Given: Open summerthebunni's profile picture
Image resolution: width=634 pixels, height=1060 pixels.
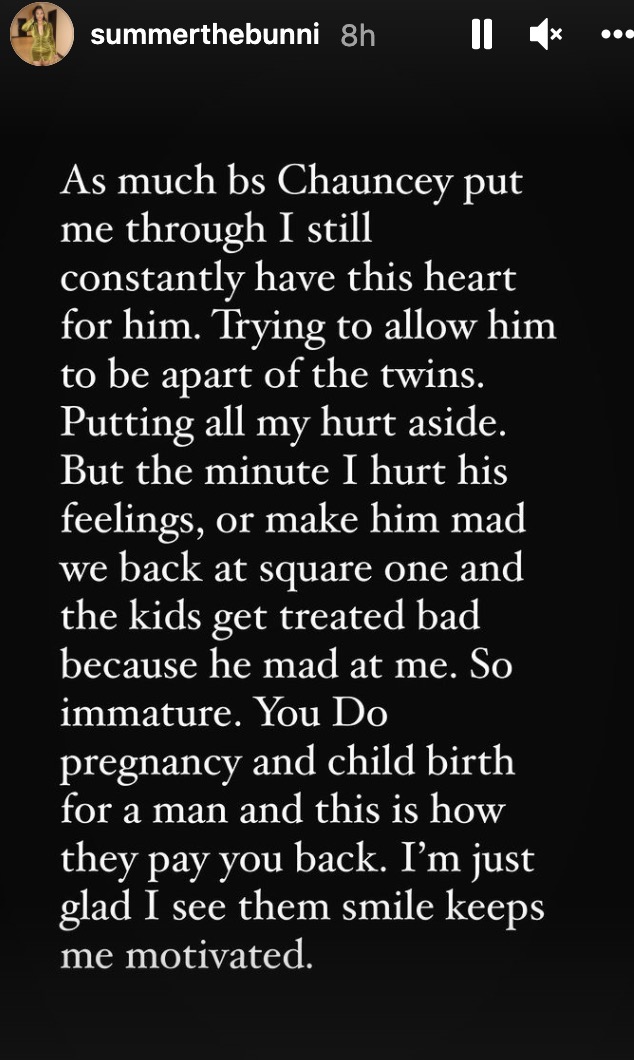Looking at the screenshot, I should click(x=41, y=35).
